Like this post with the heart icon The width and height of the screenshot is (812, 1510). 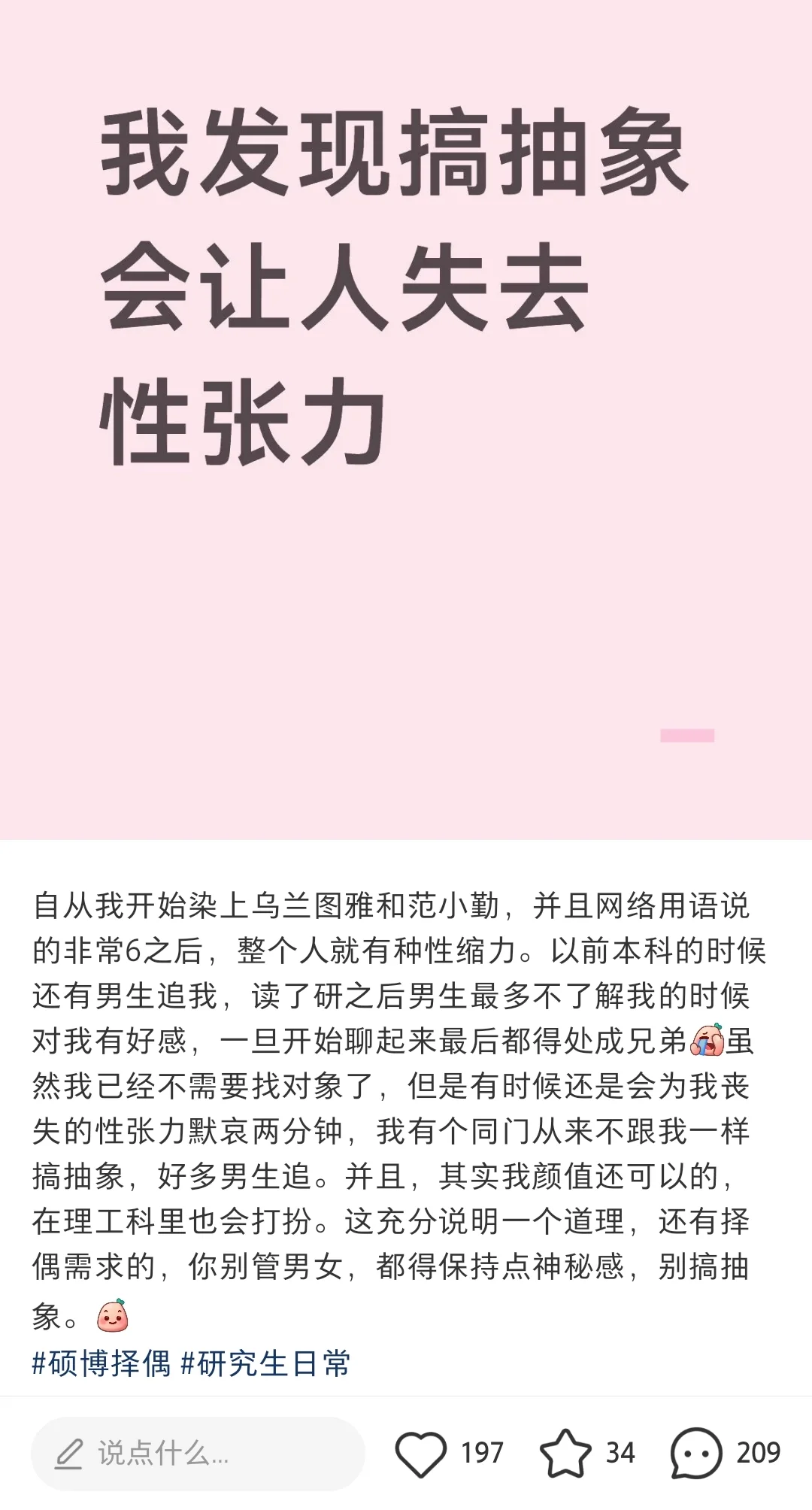[x=421, y=1454]
